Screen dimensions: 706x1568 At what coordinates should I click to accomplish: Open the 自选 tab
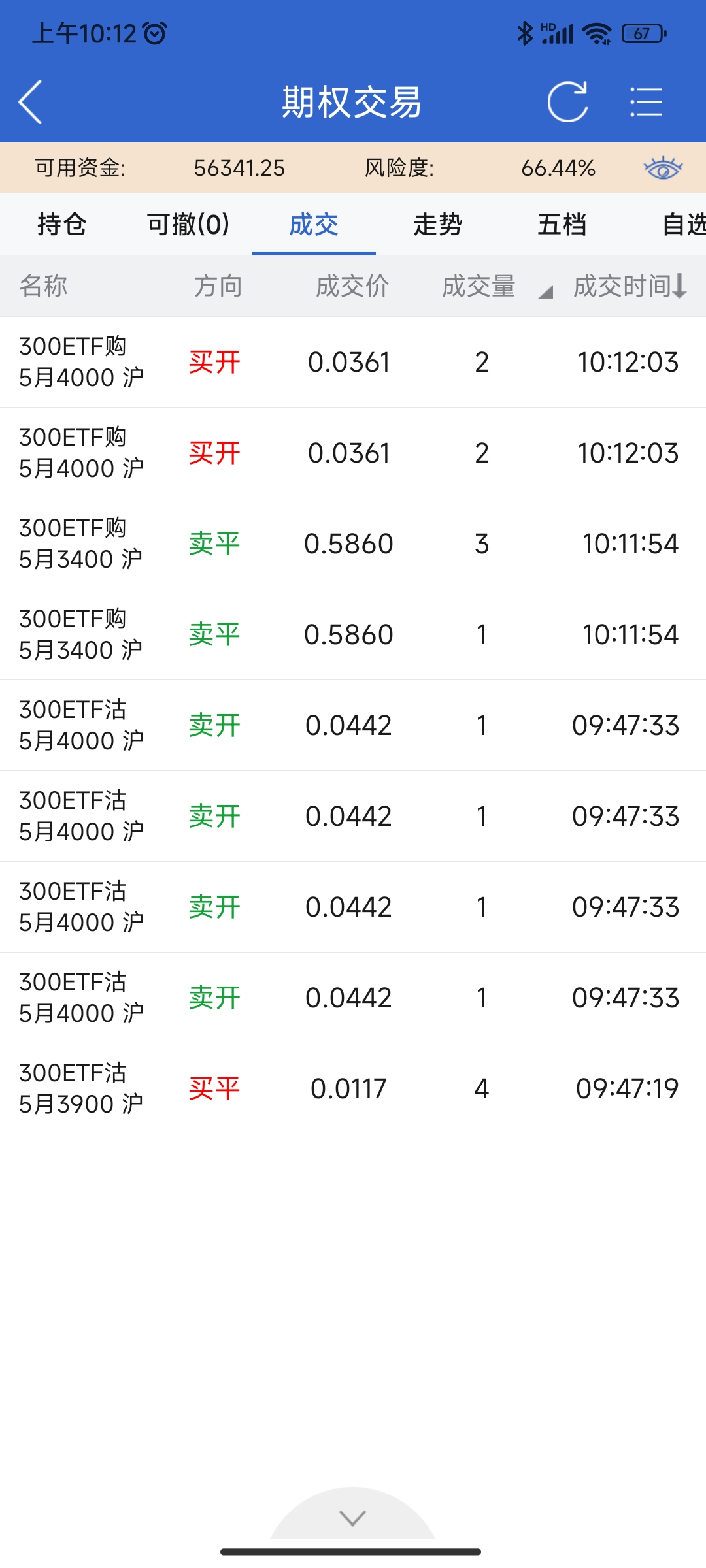(x=683, y=224)
